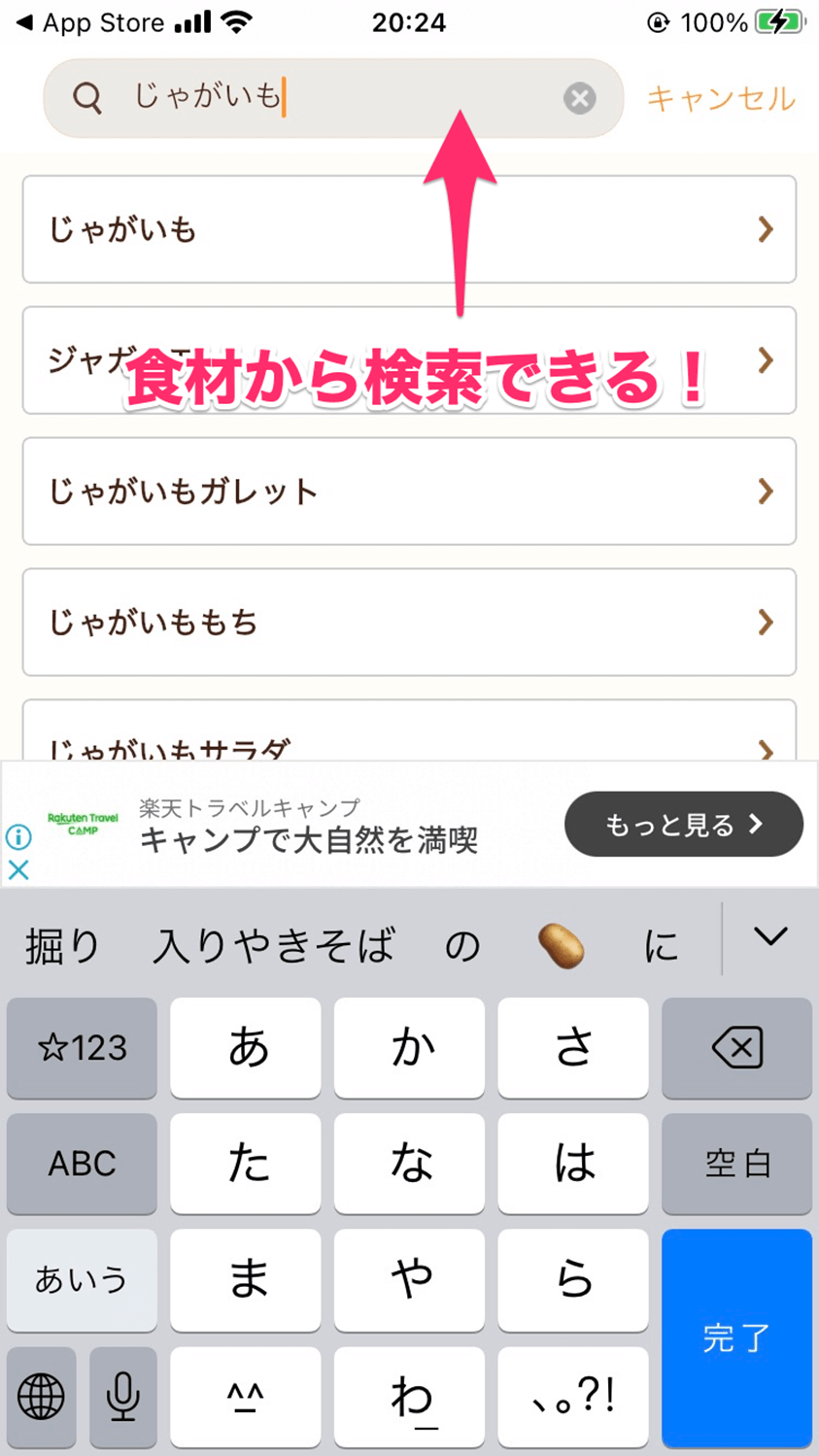Close the ad banner with the X
This screenshot has height=1456, width=819.
tap(18, 869)
